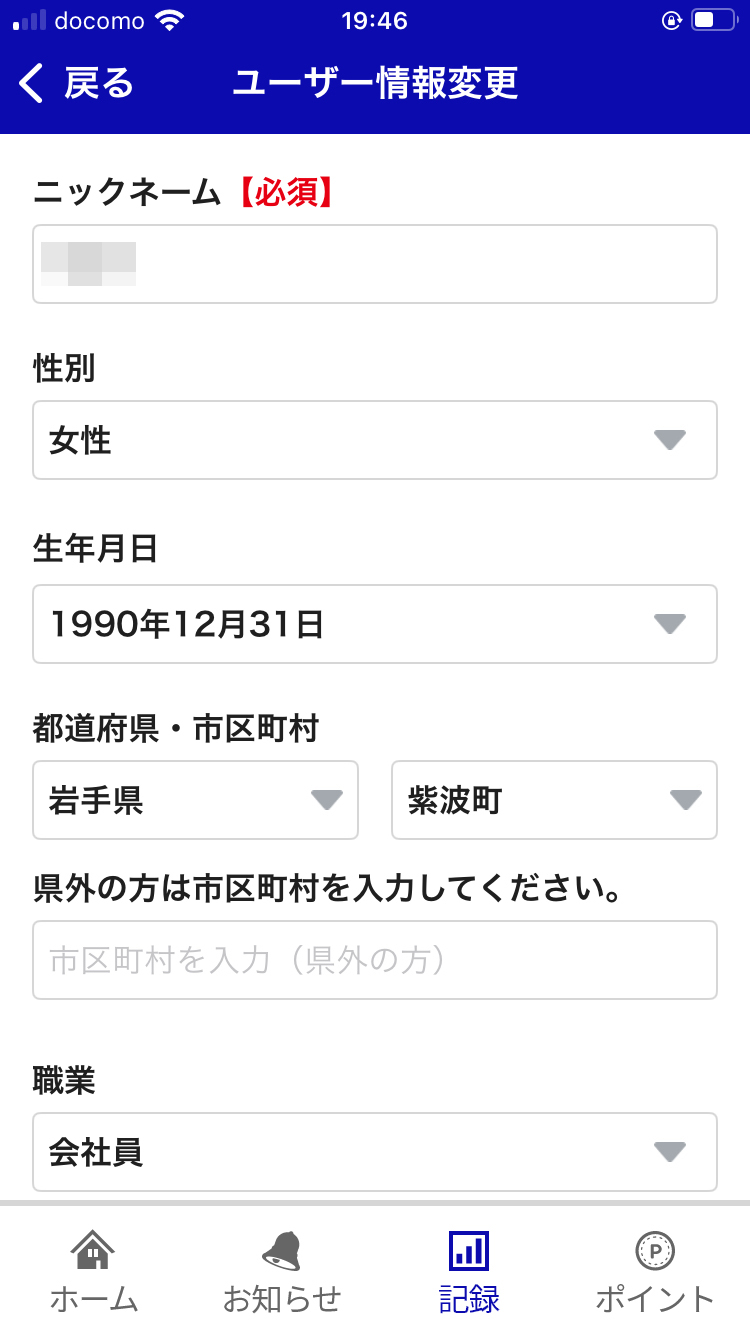Switch to the お知らせ tab
This screenshot has width=750, height=1334.
pos(281,1270)
